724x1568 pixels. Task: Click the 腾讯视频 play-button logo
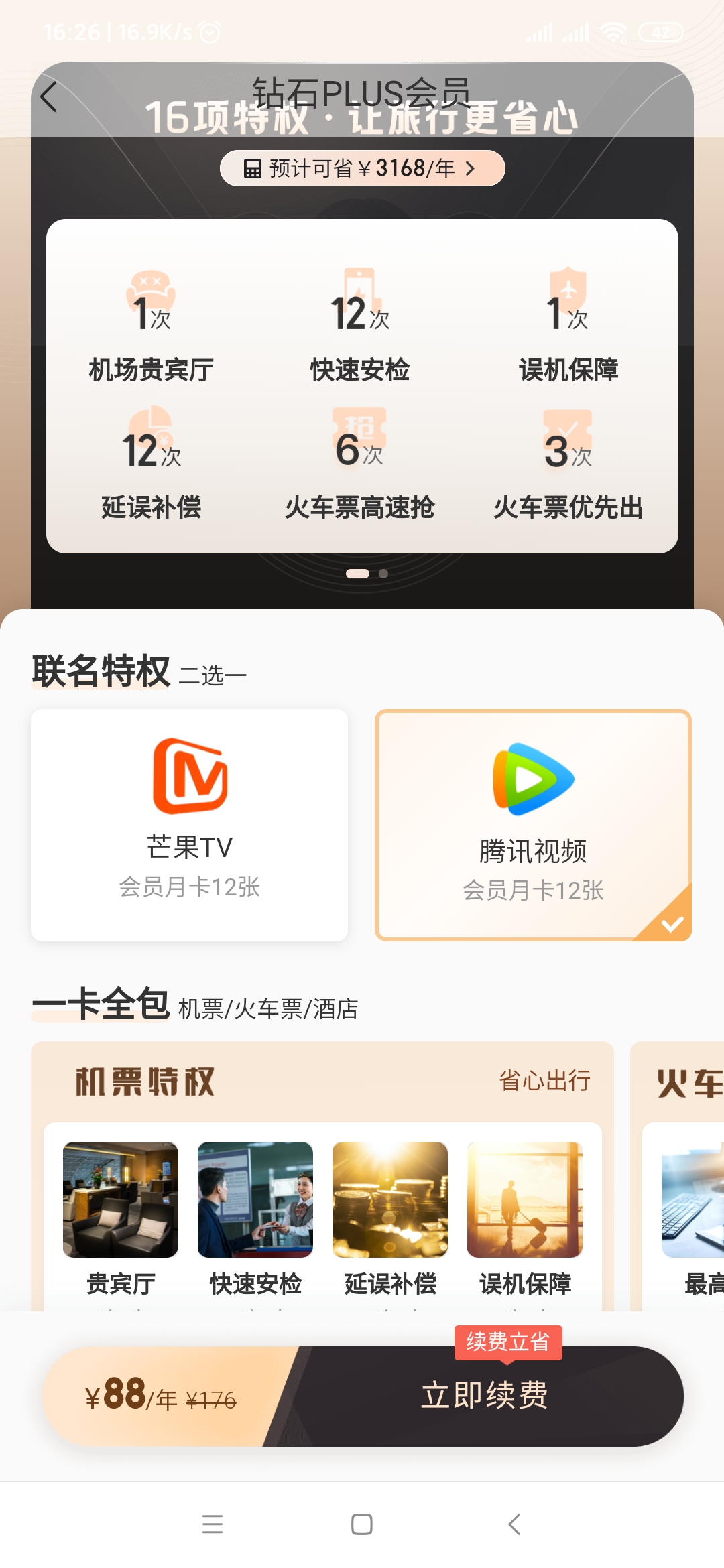(533, 777)
